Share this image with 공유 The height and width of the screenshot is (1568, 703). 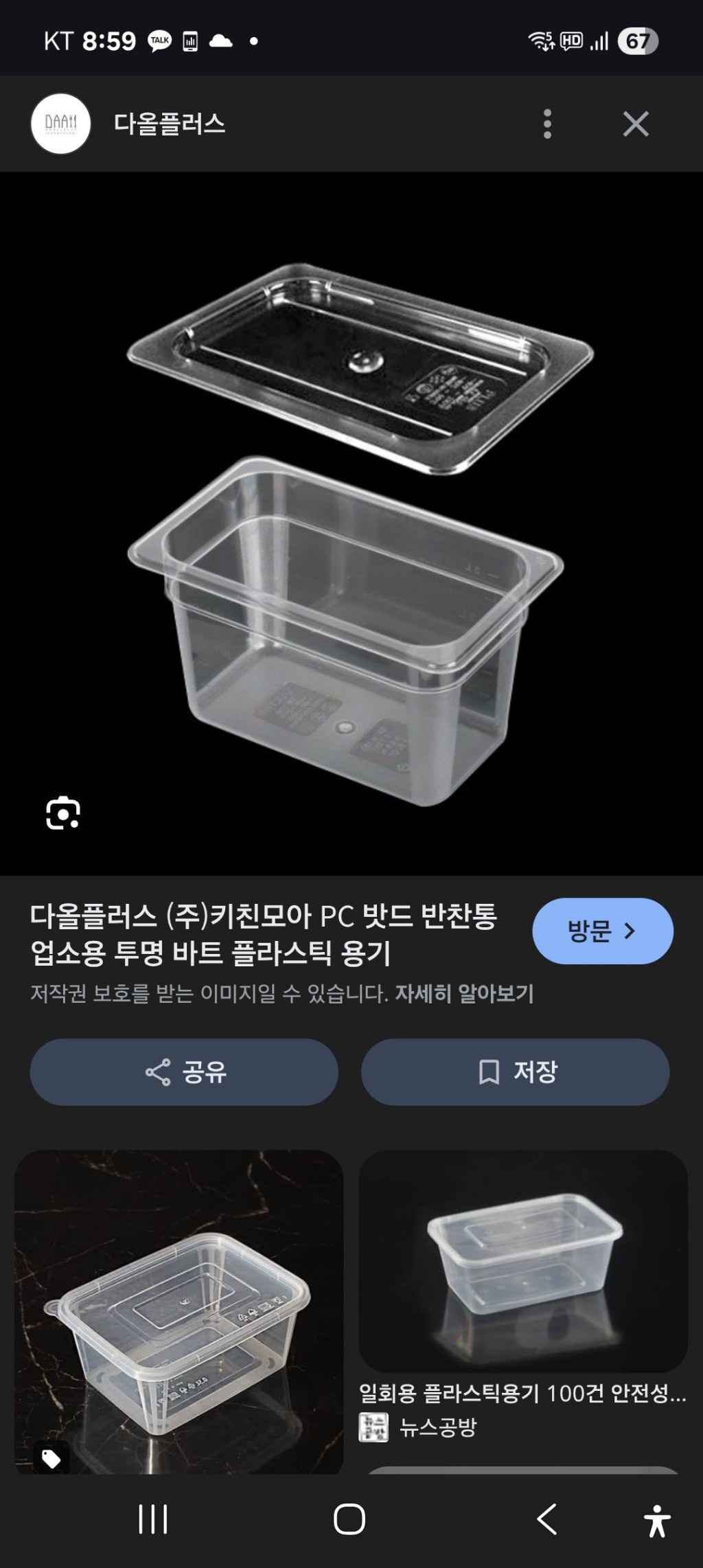184,1071
